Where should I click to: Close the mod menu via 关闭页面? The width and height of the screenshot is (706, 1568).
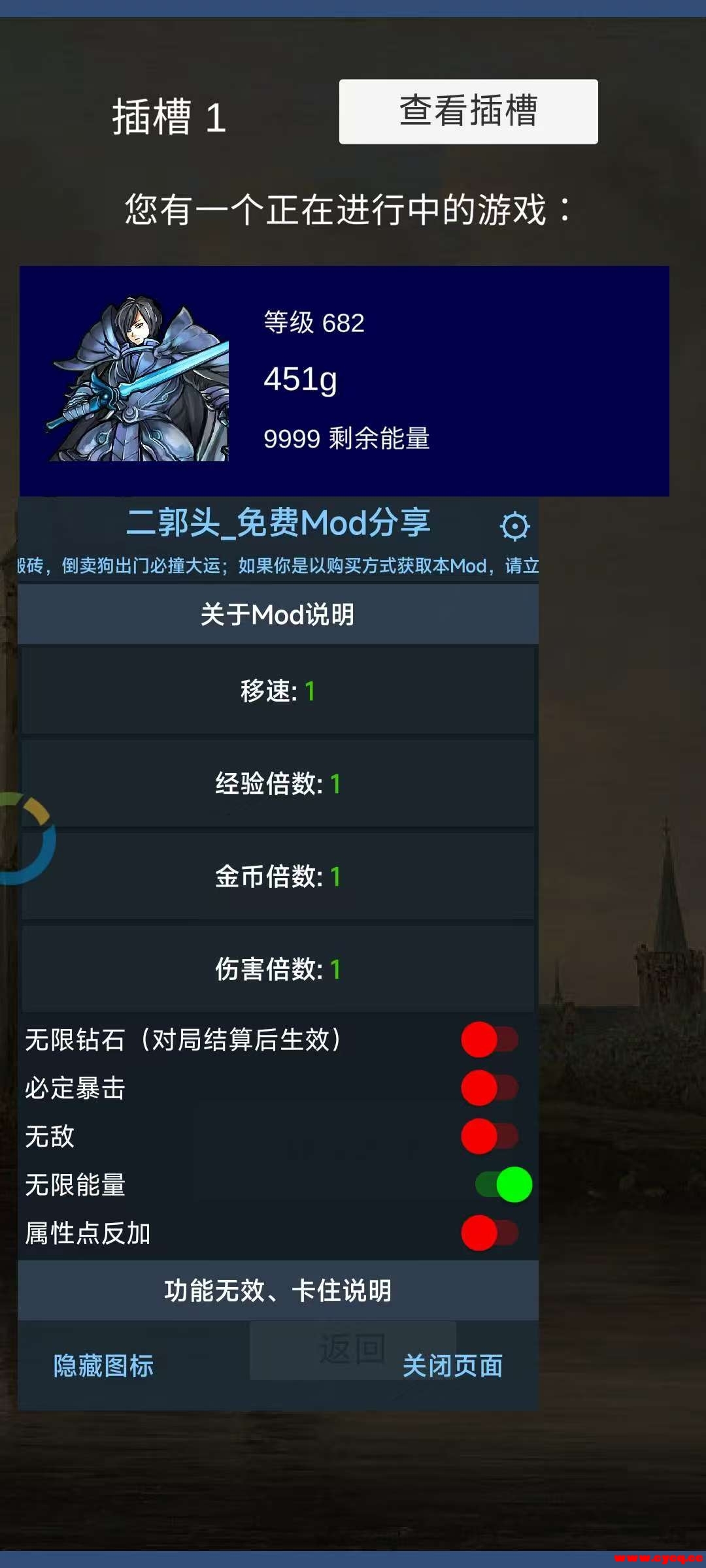click(452, 1366)
